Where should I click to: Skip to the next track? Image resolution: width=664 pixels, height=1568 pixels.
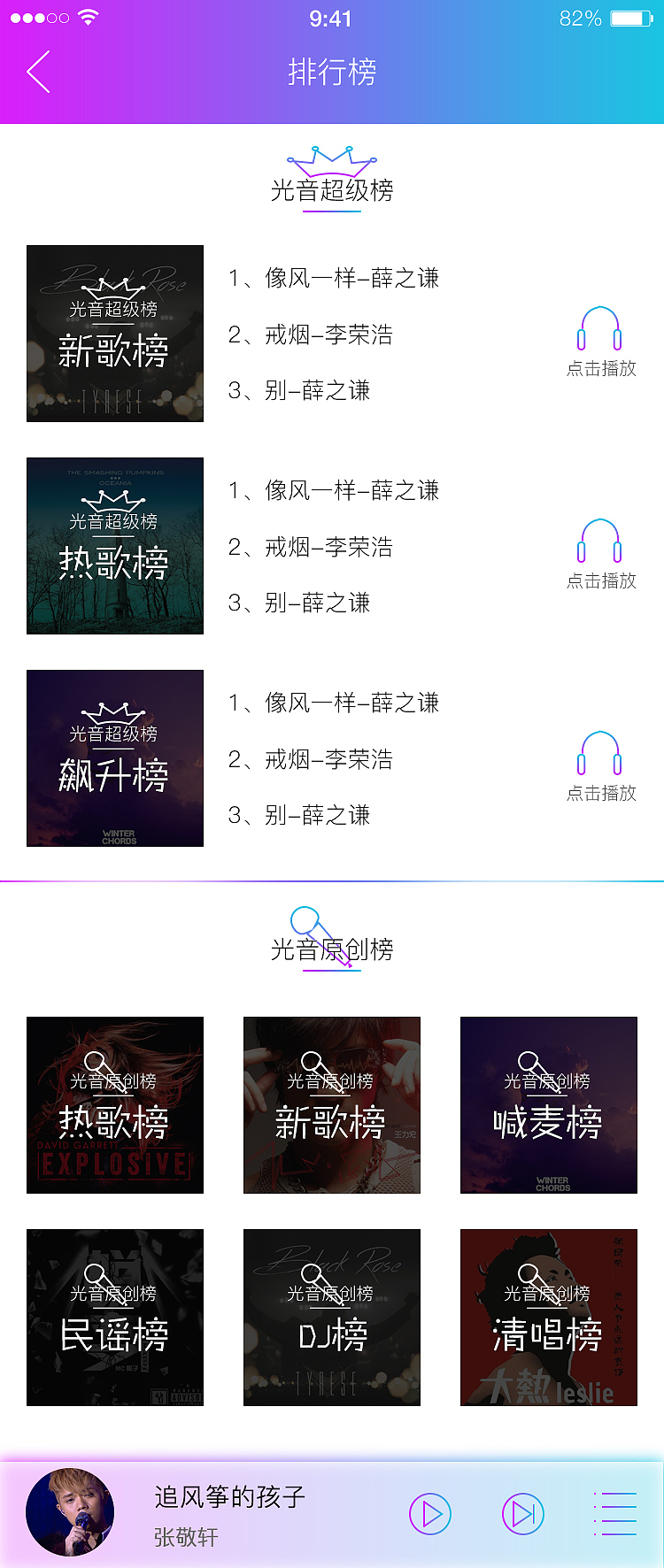522,1513
